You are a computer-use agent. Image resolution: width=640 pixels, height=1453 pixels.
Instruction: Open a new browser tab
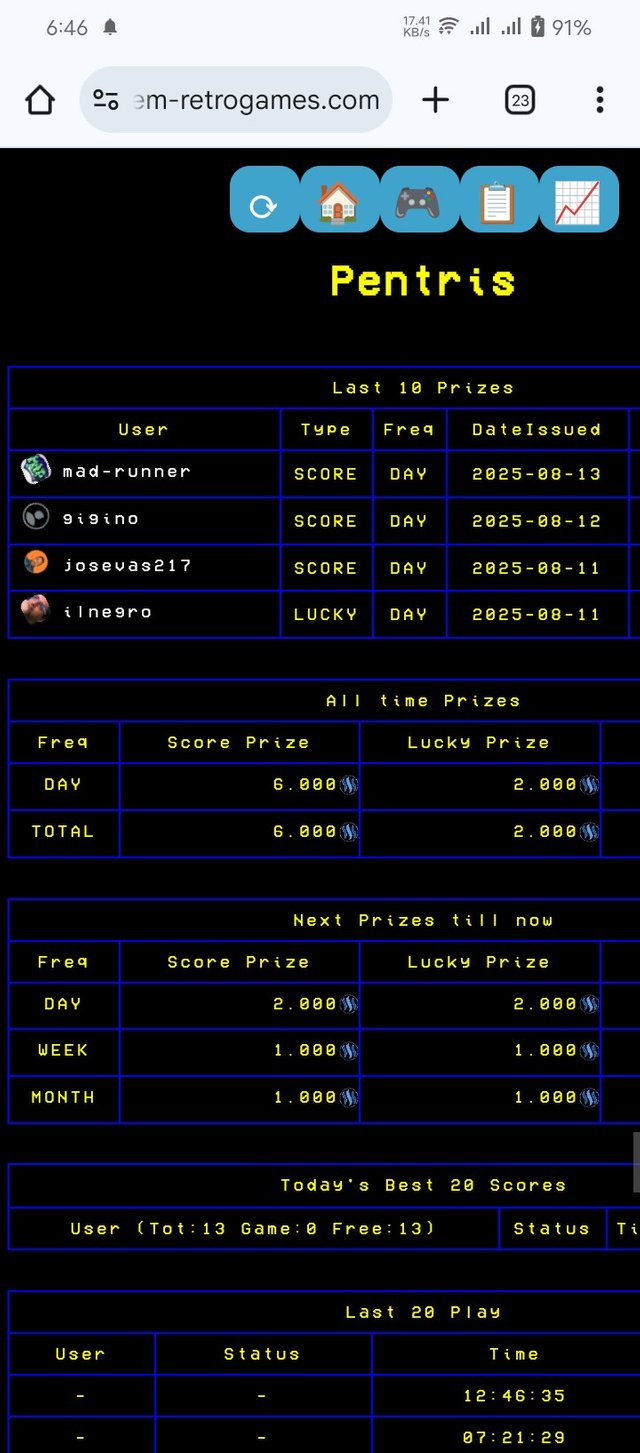tap(435, 100)
